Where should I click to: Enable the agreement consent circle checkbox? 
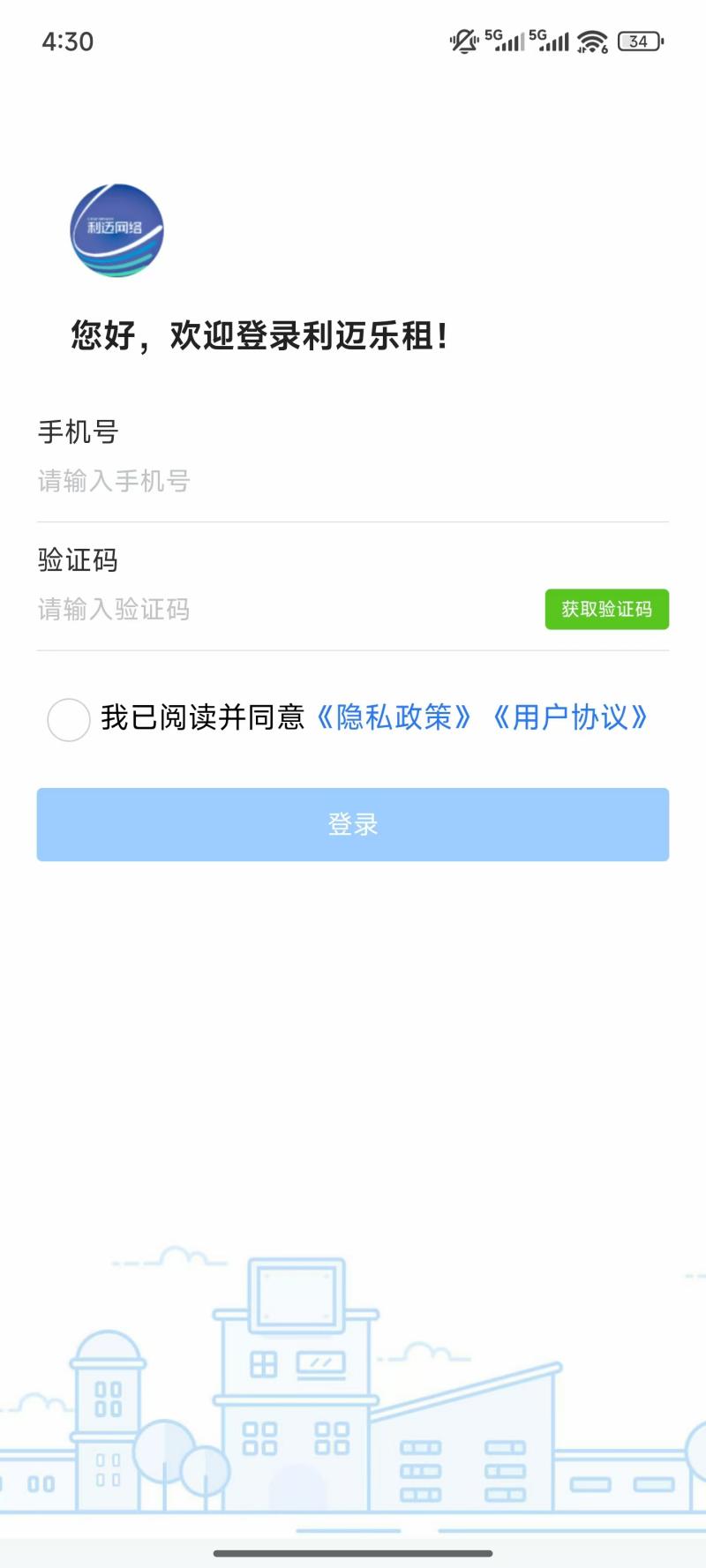[x=69, y=720]
